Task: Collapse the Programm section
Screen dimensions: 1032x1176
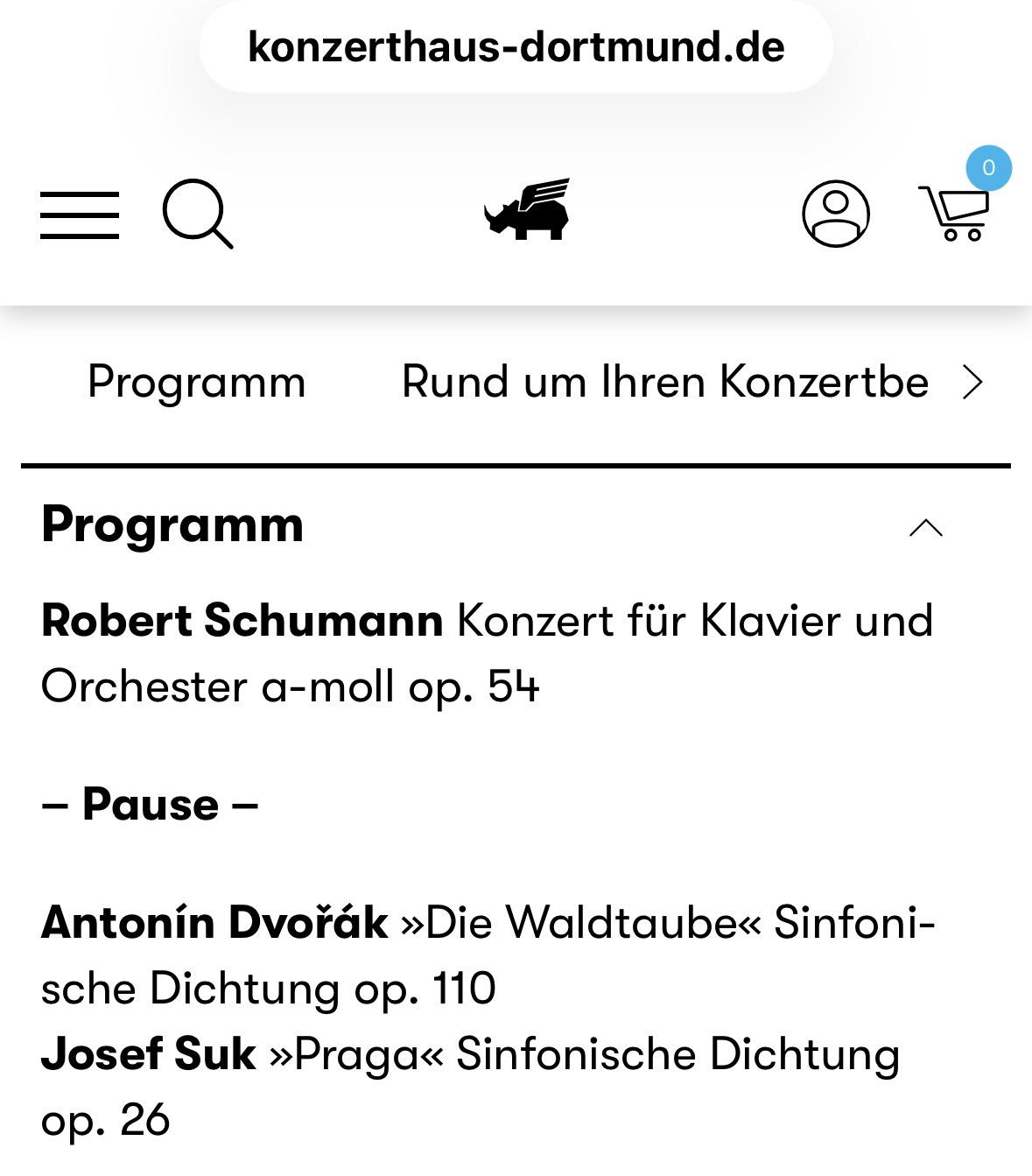Action: [x=925, y=527]
